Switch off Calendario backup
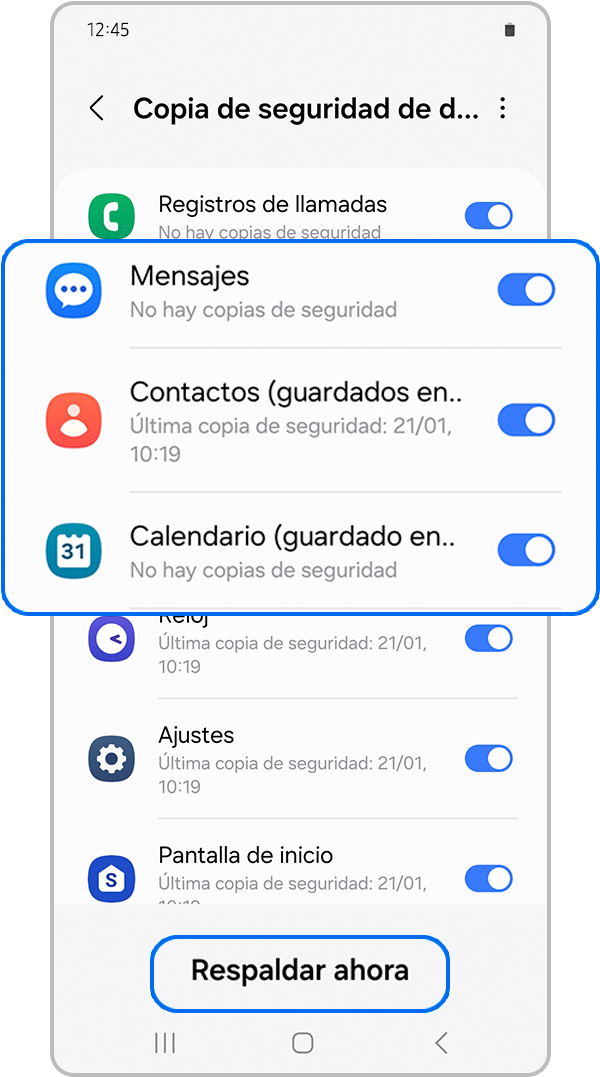The image size is (600, 1077). [x=526, y=549]
